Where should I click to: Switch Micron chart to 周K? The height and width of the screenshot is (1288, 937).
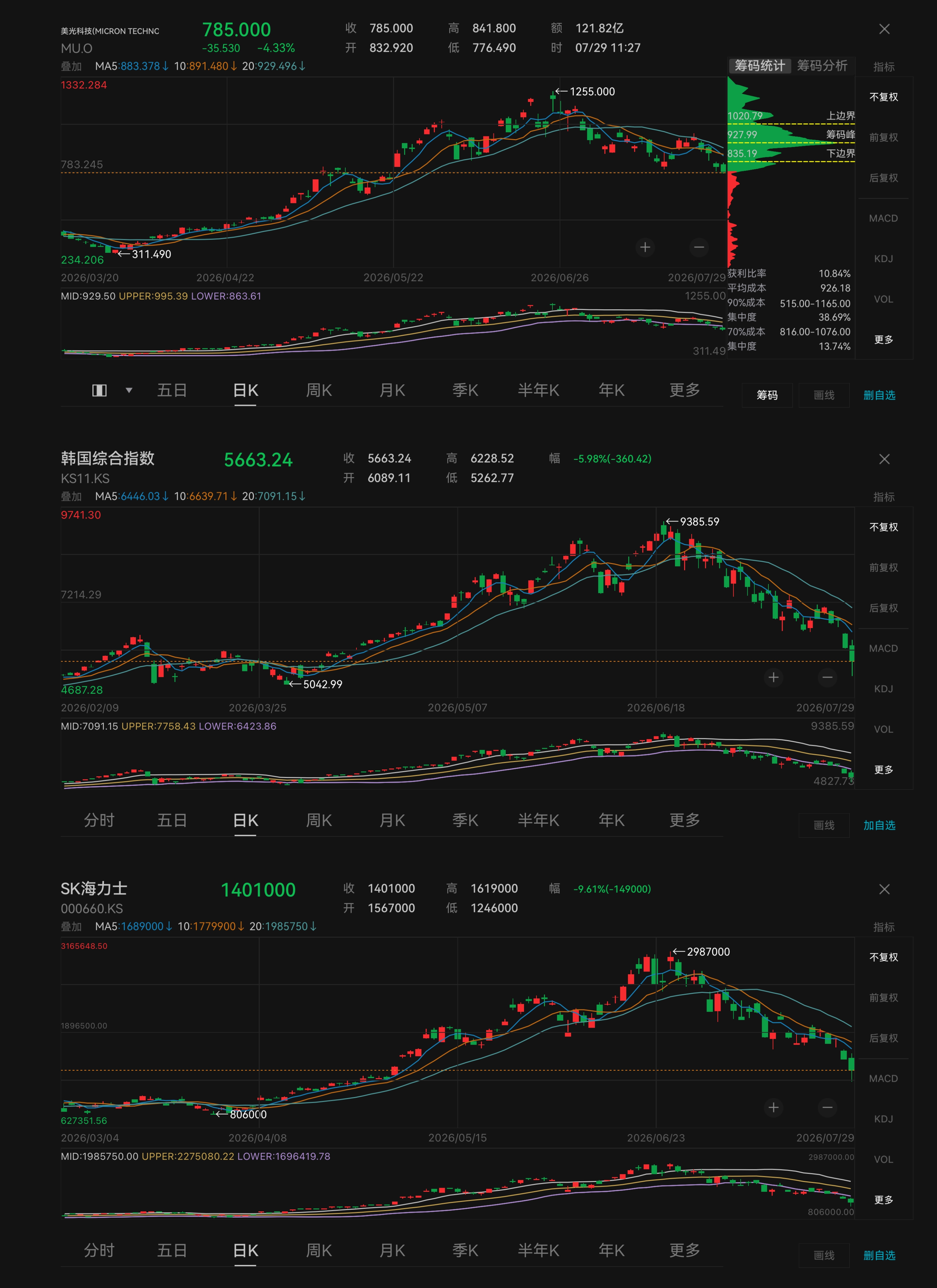[319, 390]
